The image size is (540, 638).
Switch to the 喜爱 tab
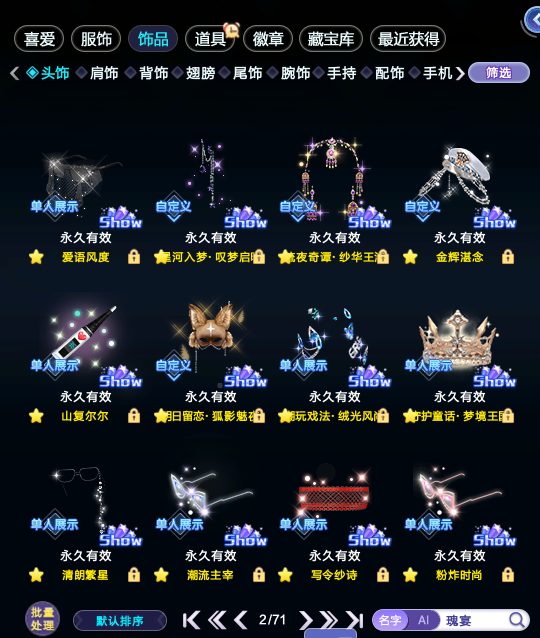tap(39, 39)
